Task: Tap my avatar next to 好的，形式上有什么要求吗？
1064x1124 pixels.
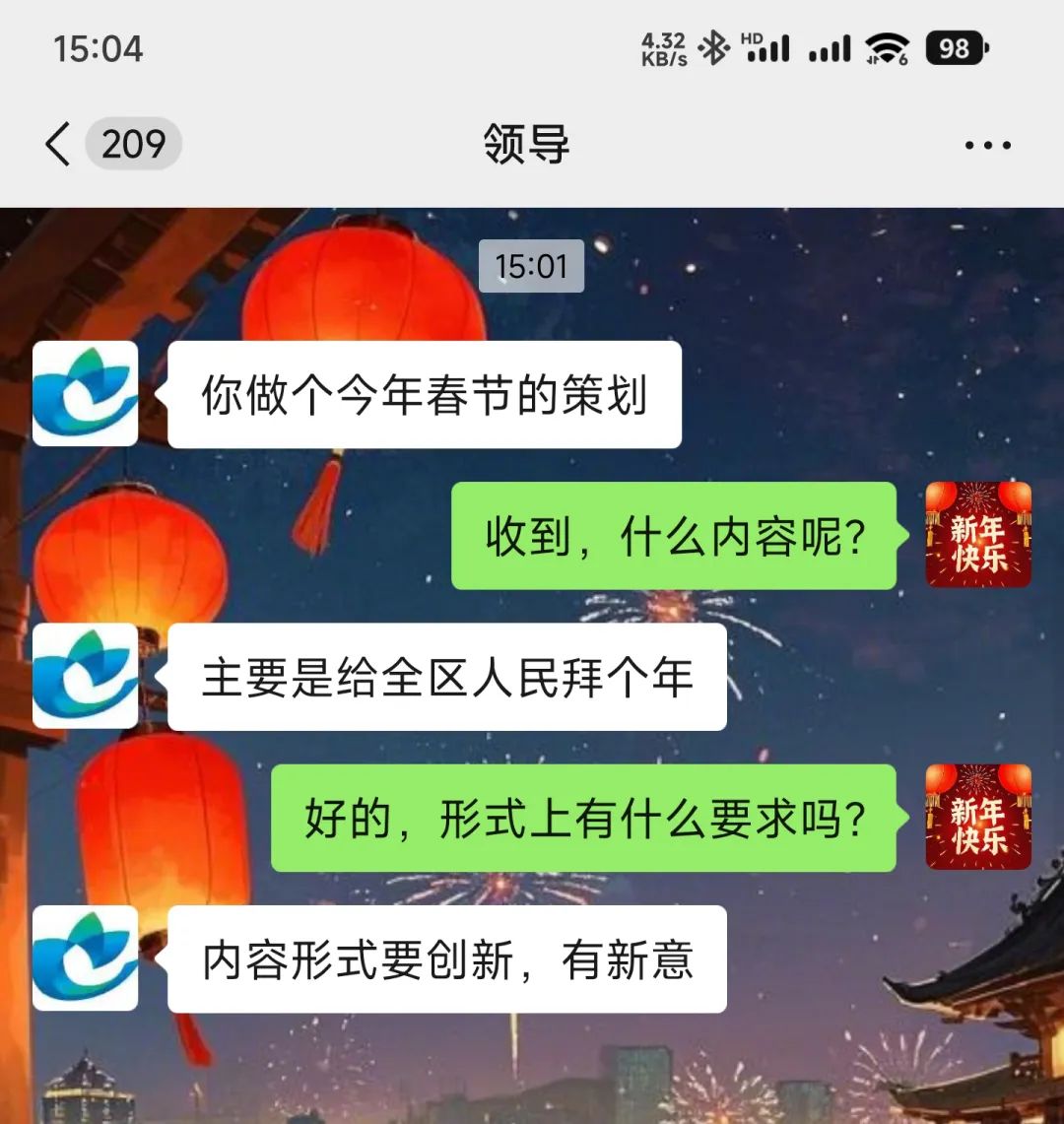Action: click(978, 817)
